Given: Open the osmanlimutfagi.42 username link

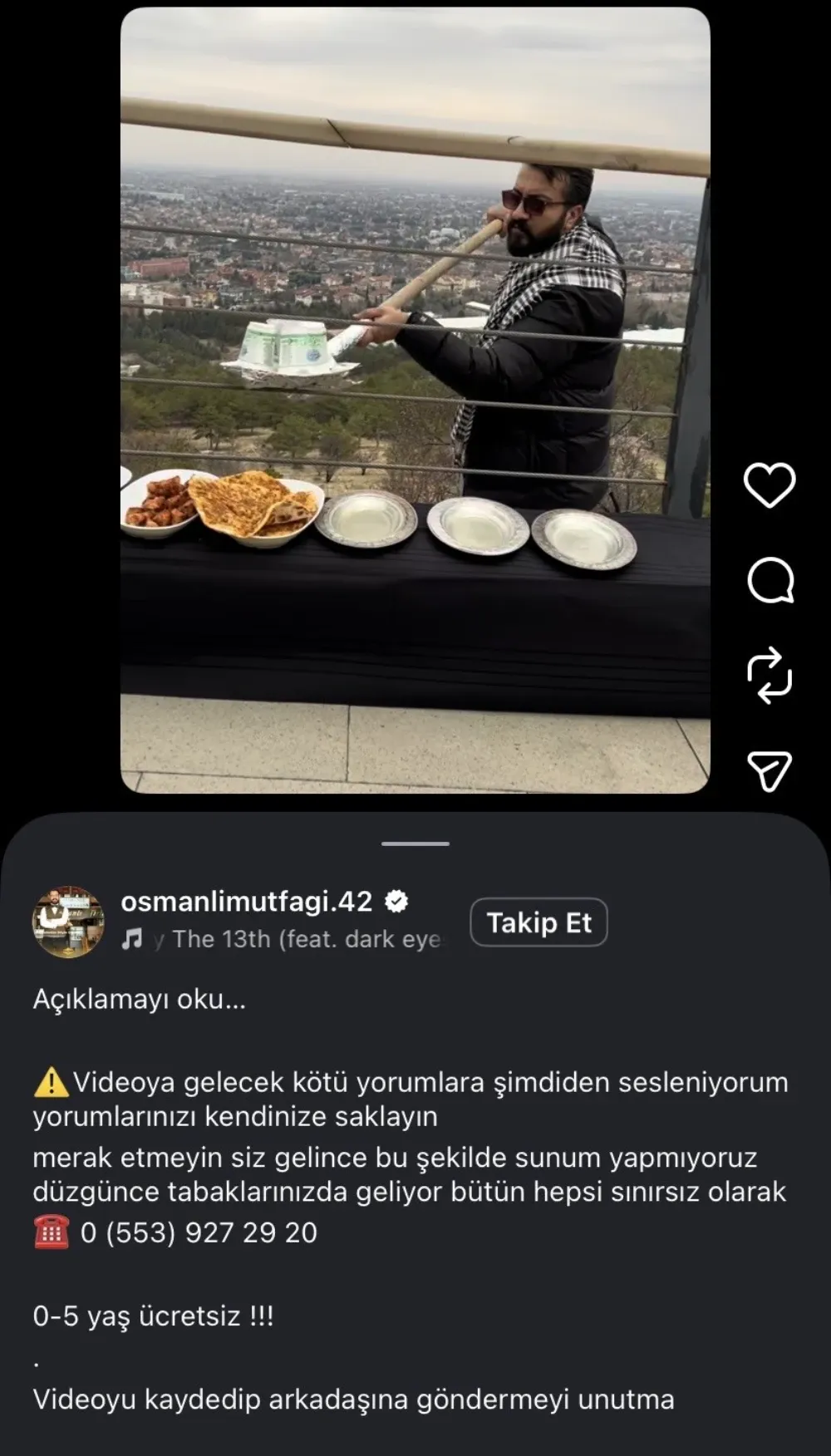Looking at the screenshot, I should pos(247,902).
